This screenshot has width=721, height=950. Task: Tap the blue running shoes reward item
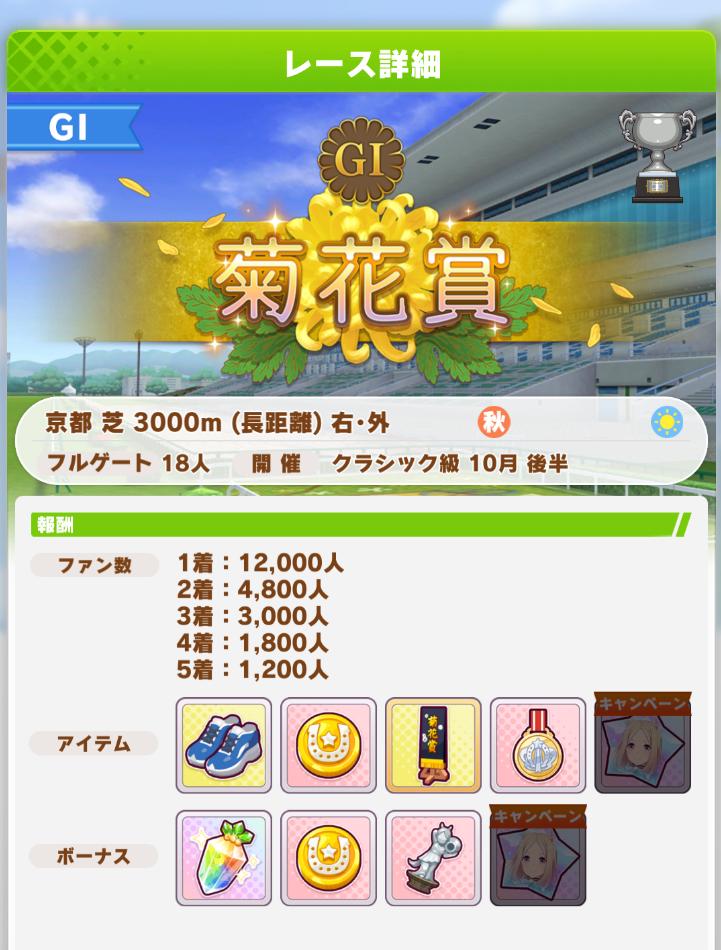tap(224, 745)
